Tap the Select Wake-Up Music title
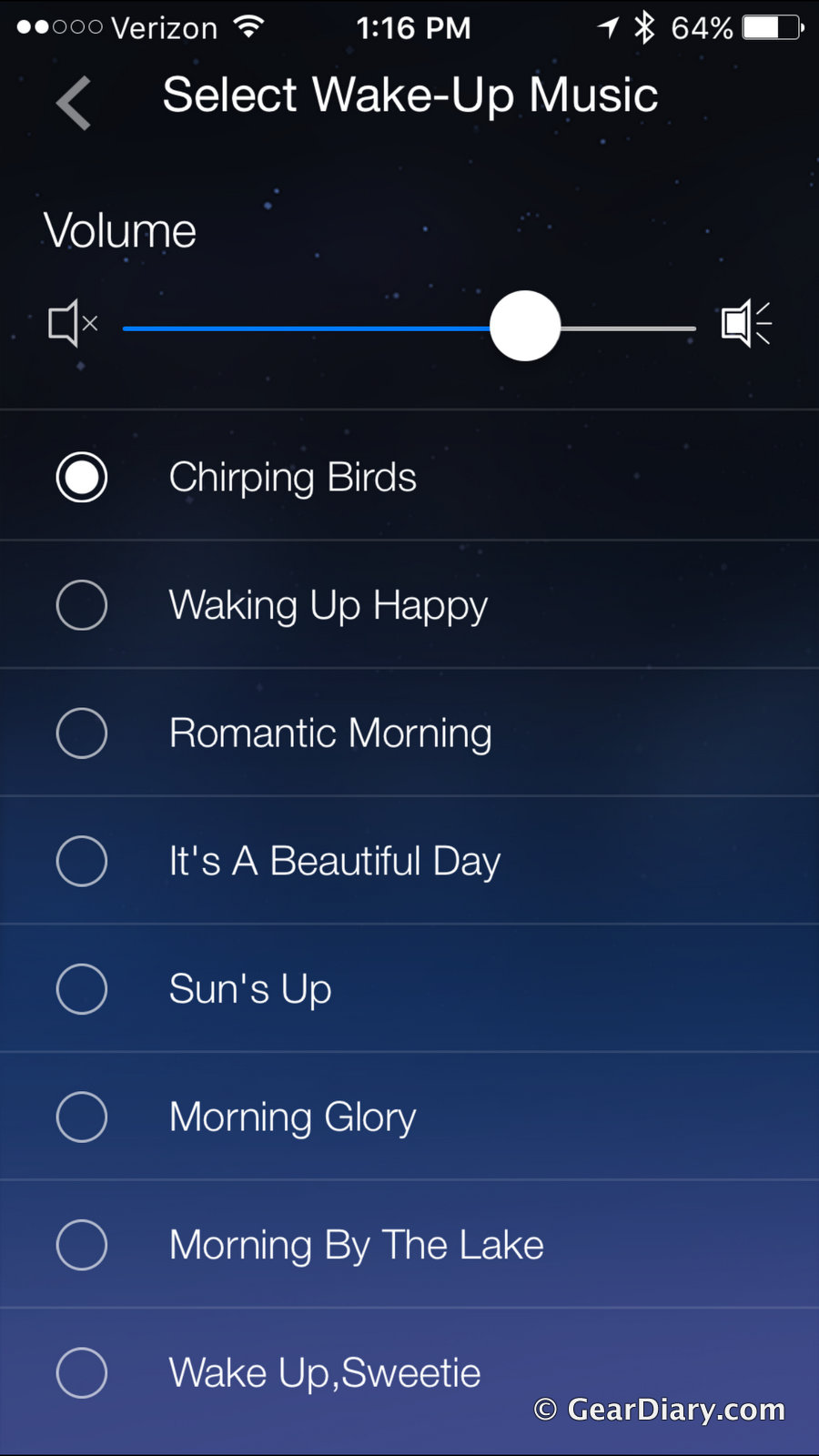Image resolution: width=819 pixels, height=1456 pixels. (410, 95)
